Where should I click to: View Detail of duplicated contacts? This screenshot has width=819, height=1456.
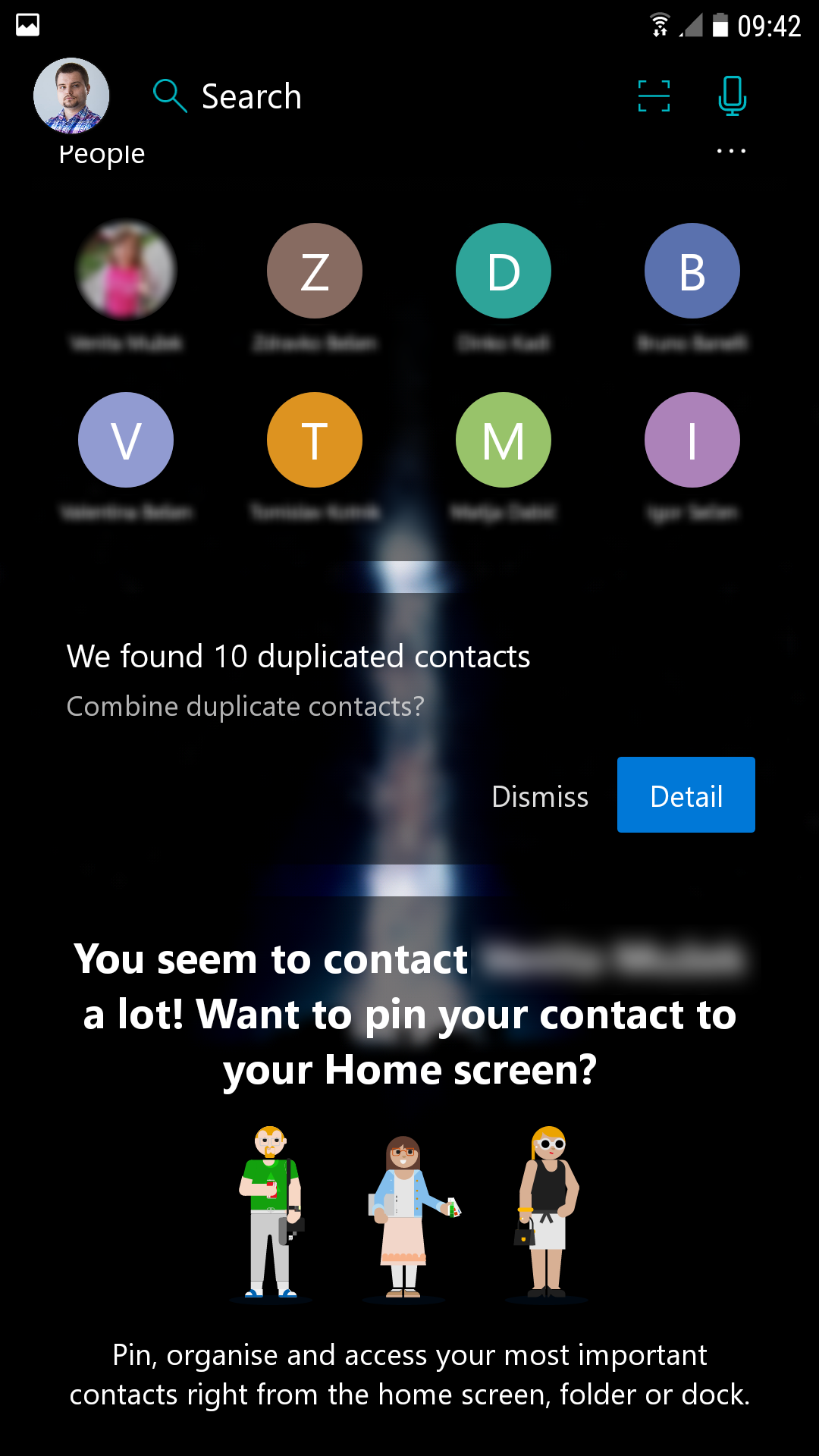(x=686, y=795)
